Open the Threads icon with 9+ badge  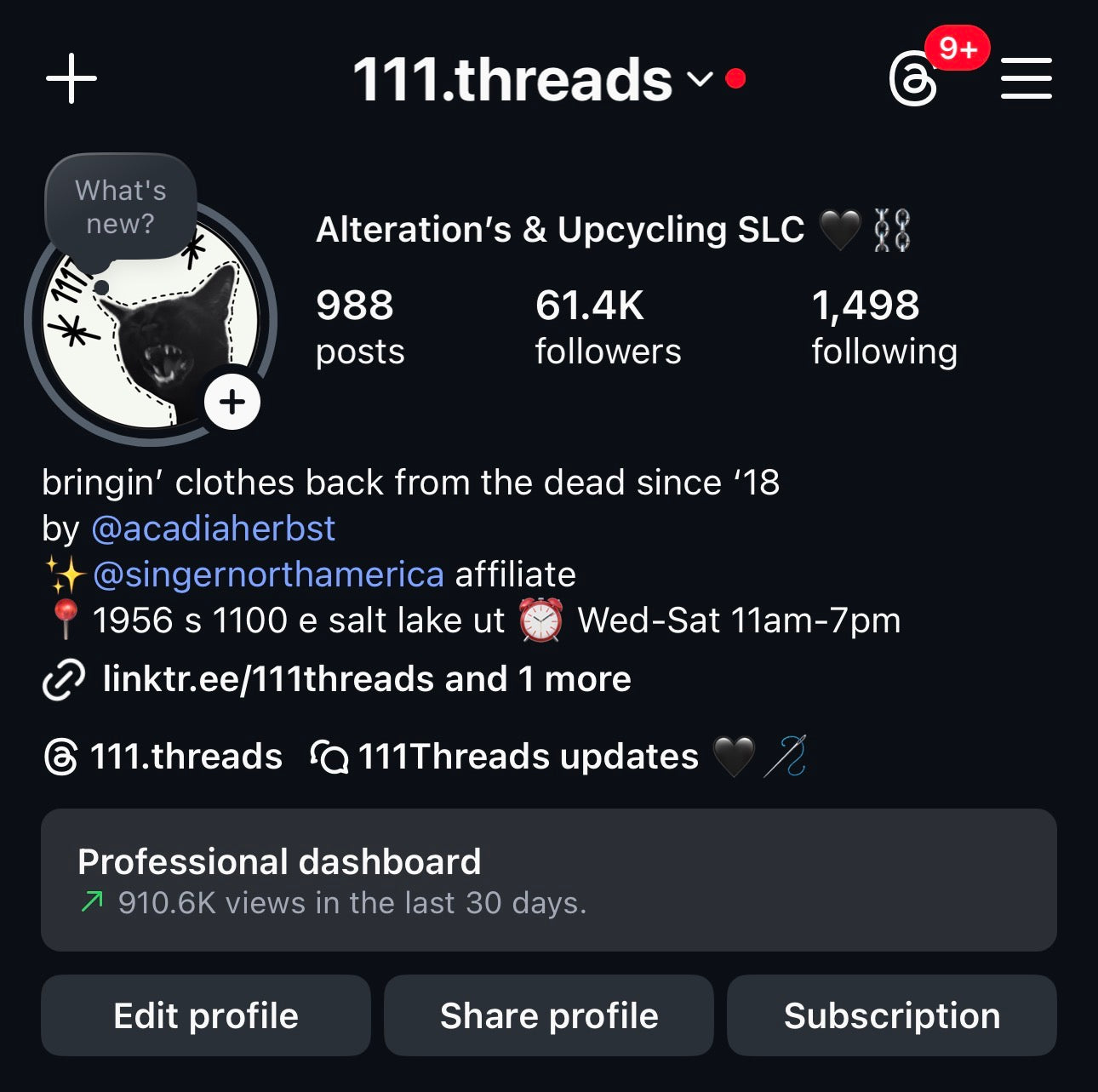(x=914, y=80)
